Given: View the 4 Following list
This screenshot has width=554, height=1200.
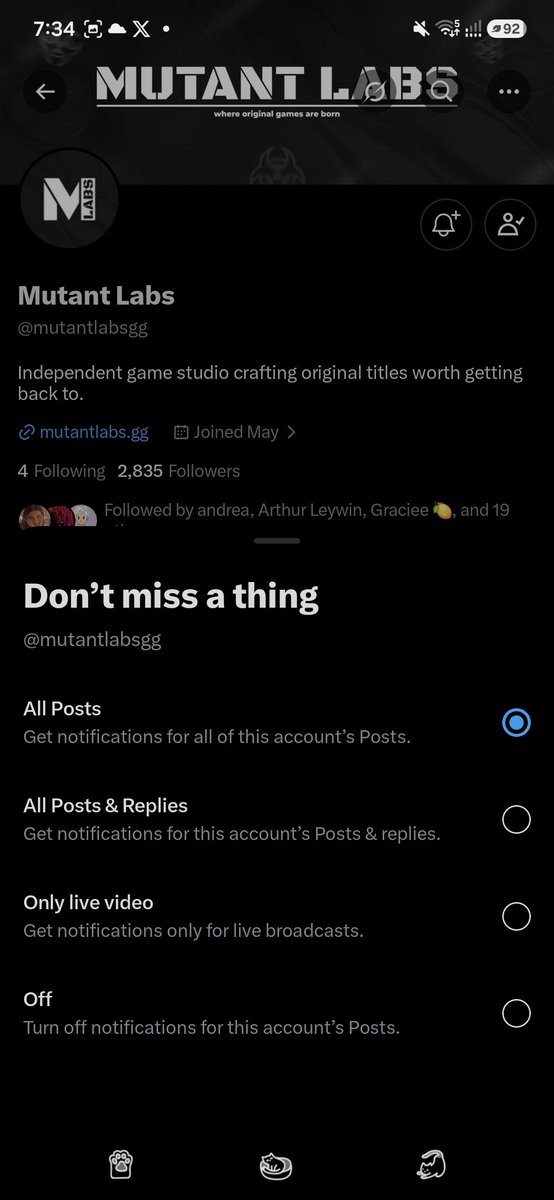Looking at the screenshot, I should [x=61, y=471].
